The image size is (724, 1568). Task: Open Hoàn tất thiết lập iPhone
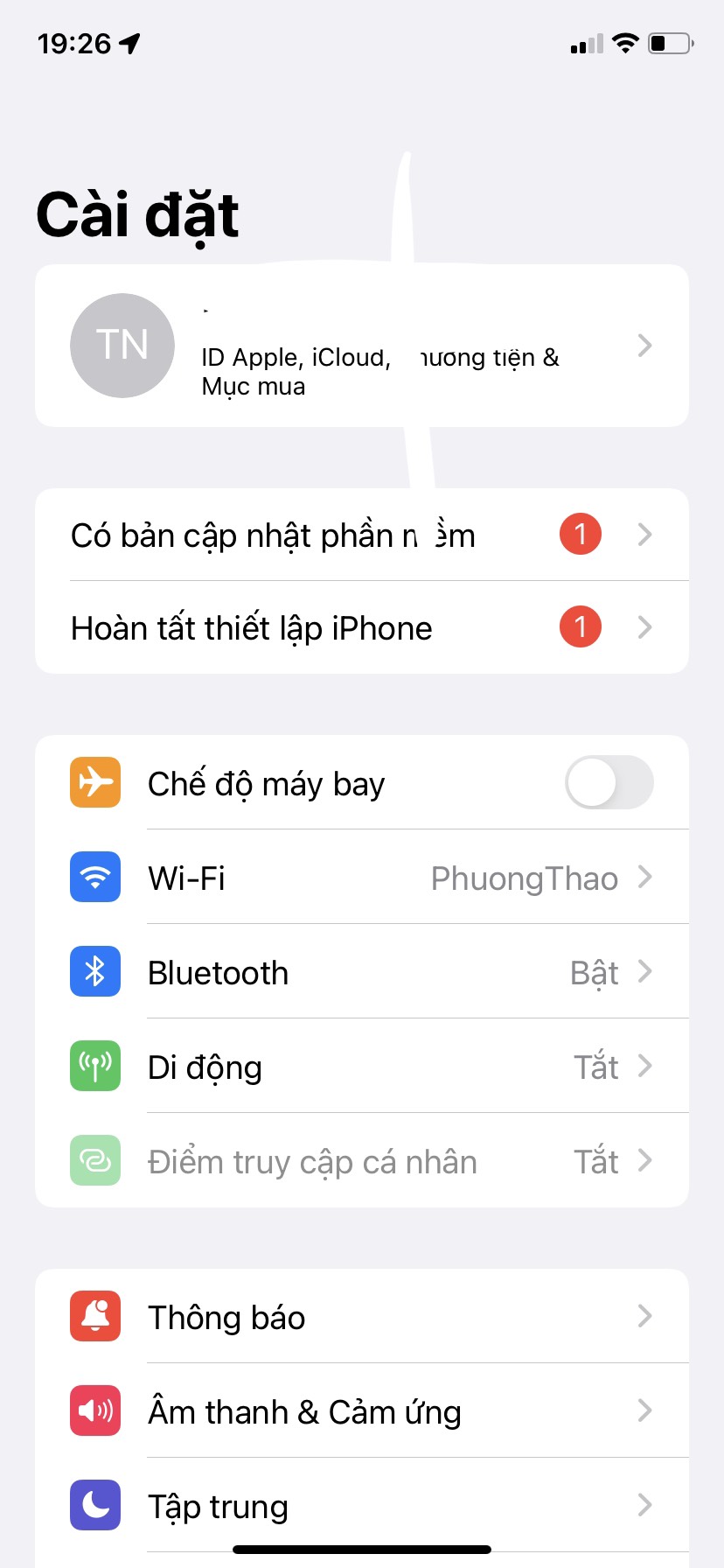click(x=361, y=627)
